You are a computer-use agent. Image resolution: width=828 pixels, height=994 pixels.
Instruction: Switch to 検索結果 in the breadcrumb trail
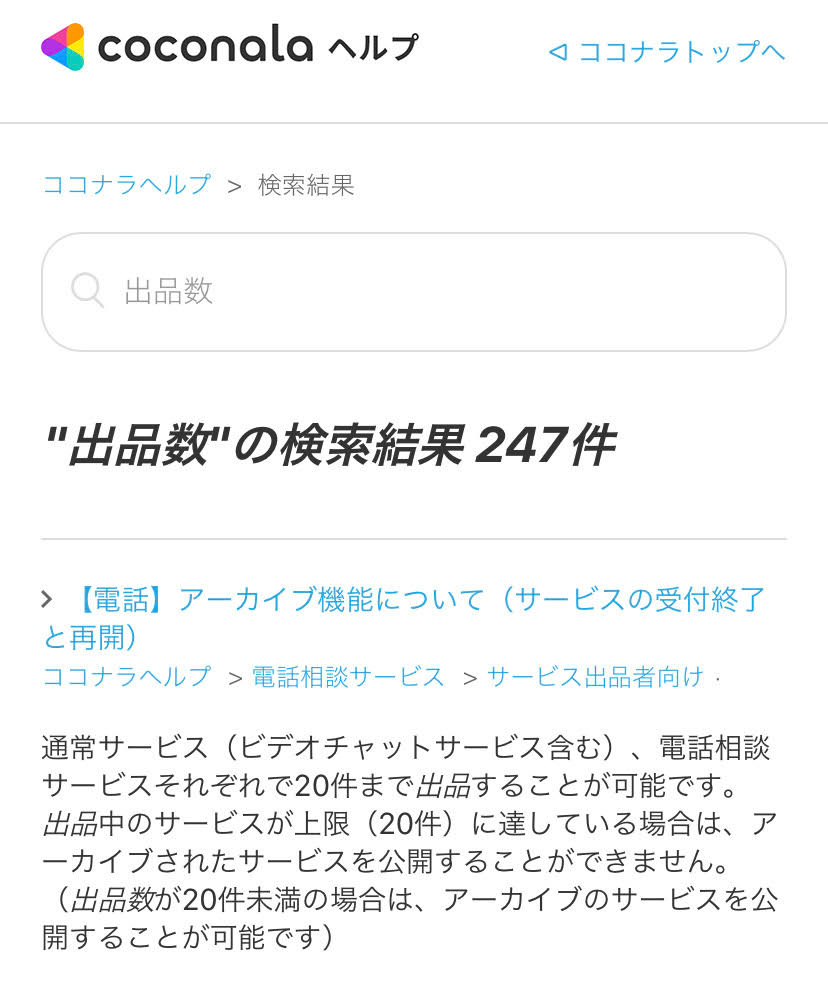tap(305, 185)
